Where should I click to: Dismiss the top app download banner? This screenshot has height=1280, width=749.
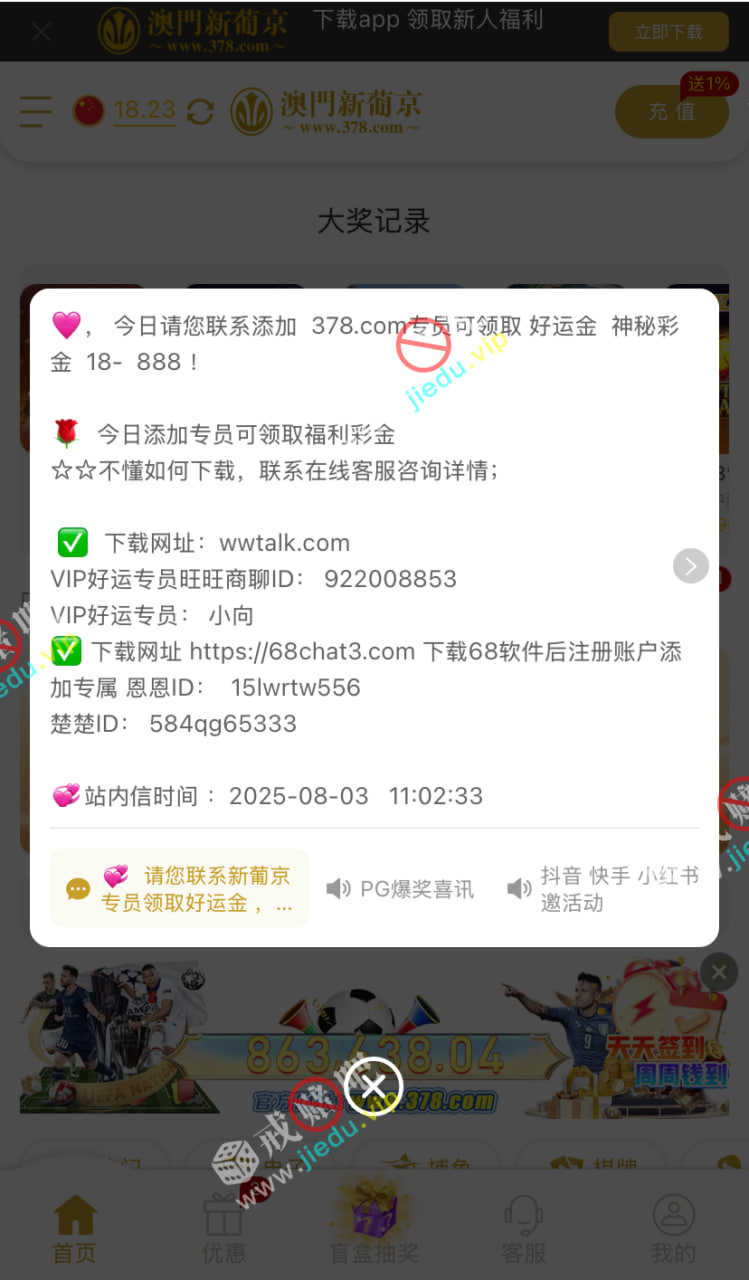tap(41, 31)
